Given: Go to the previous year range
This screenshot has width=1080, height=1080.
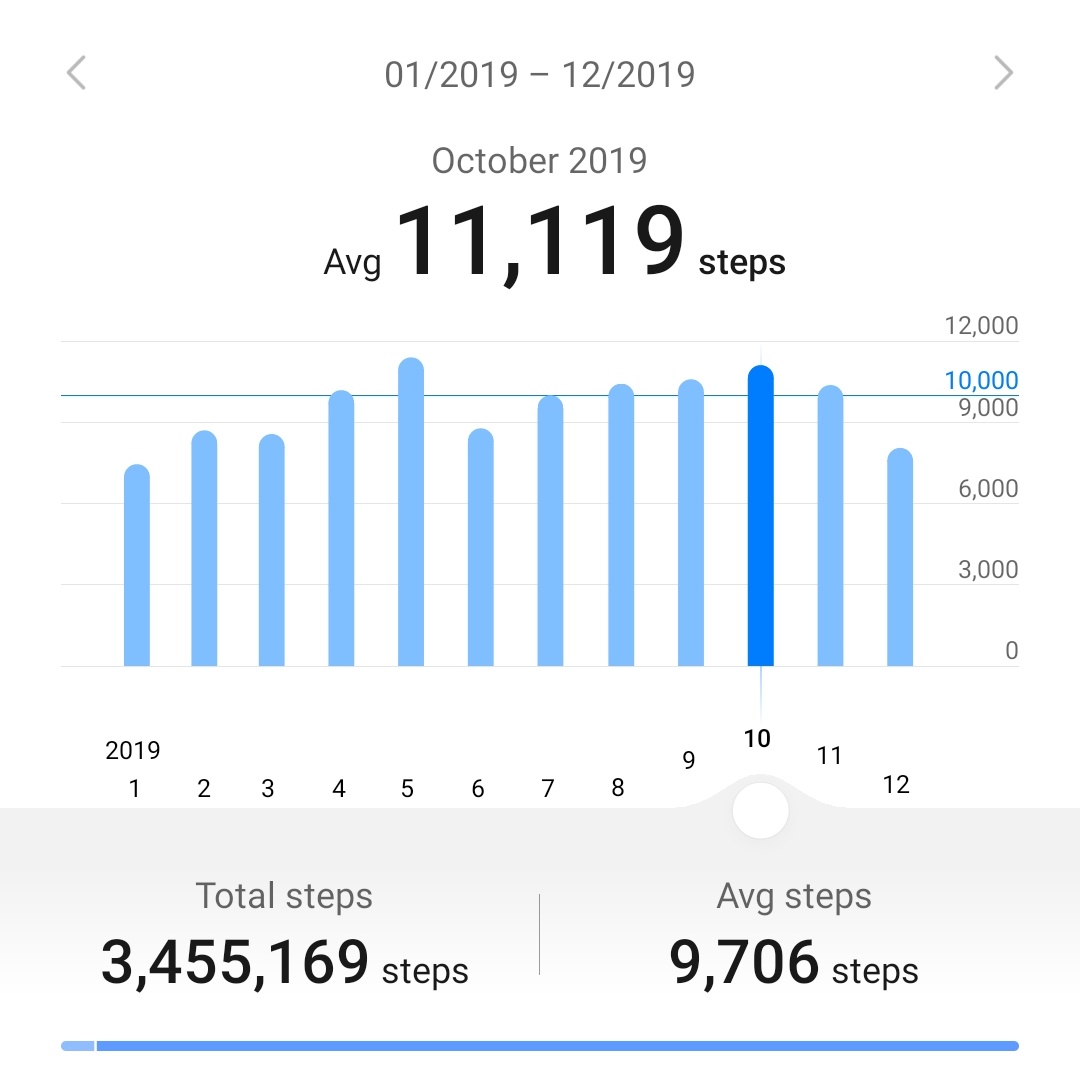Looking at the screenshot, I should point(76,74).
